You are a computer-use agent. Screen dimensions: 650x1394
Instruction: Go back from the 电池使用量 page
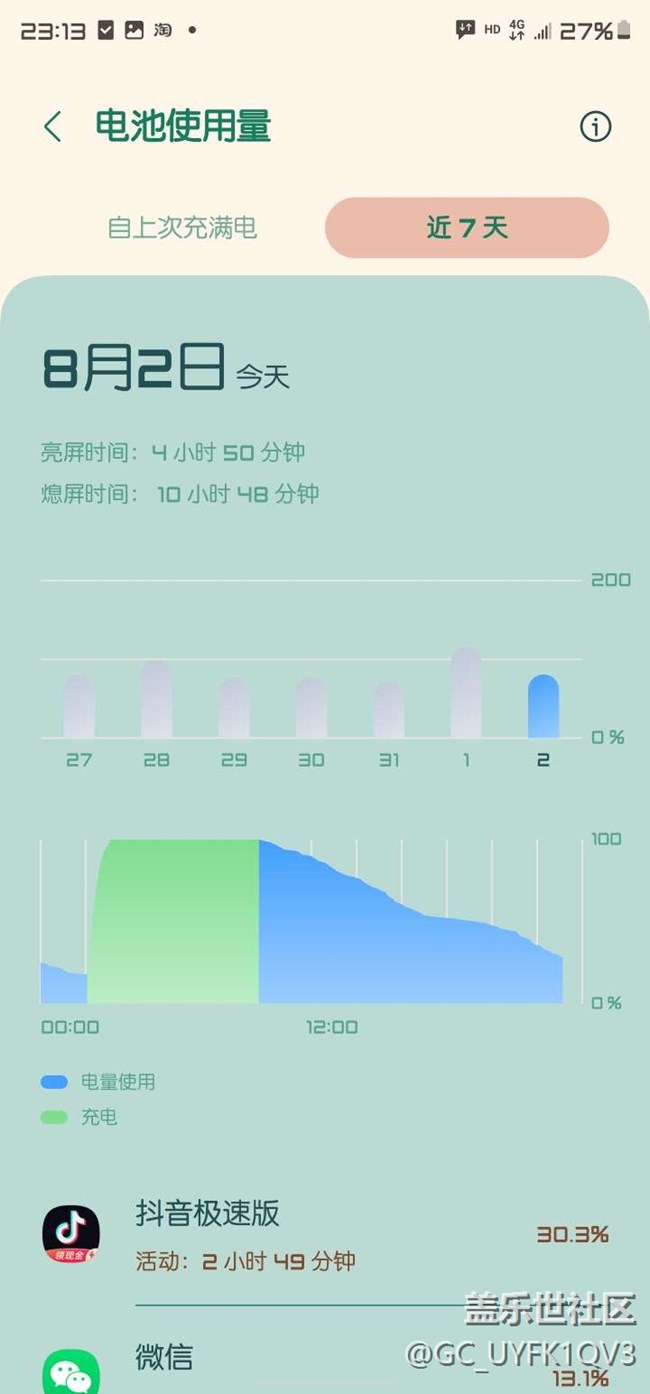point(53,127)
